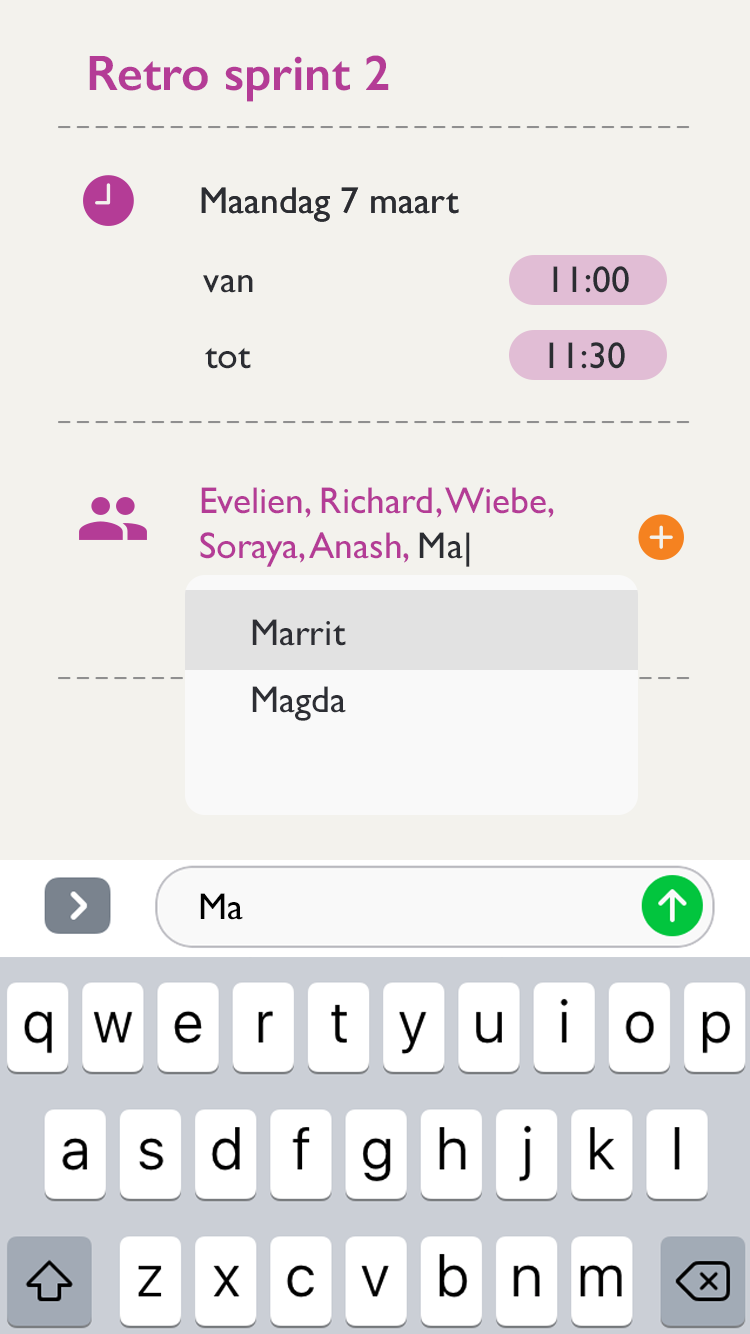Expand the gray chevron button
This screenshot has height=1334, width=750.
(78, 906)
